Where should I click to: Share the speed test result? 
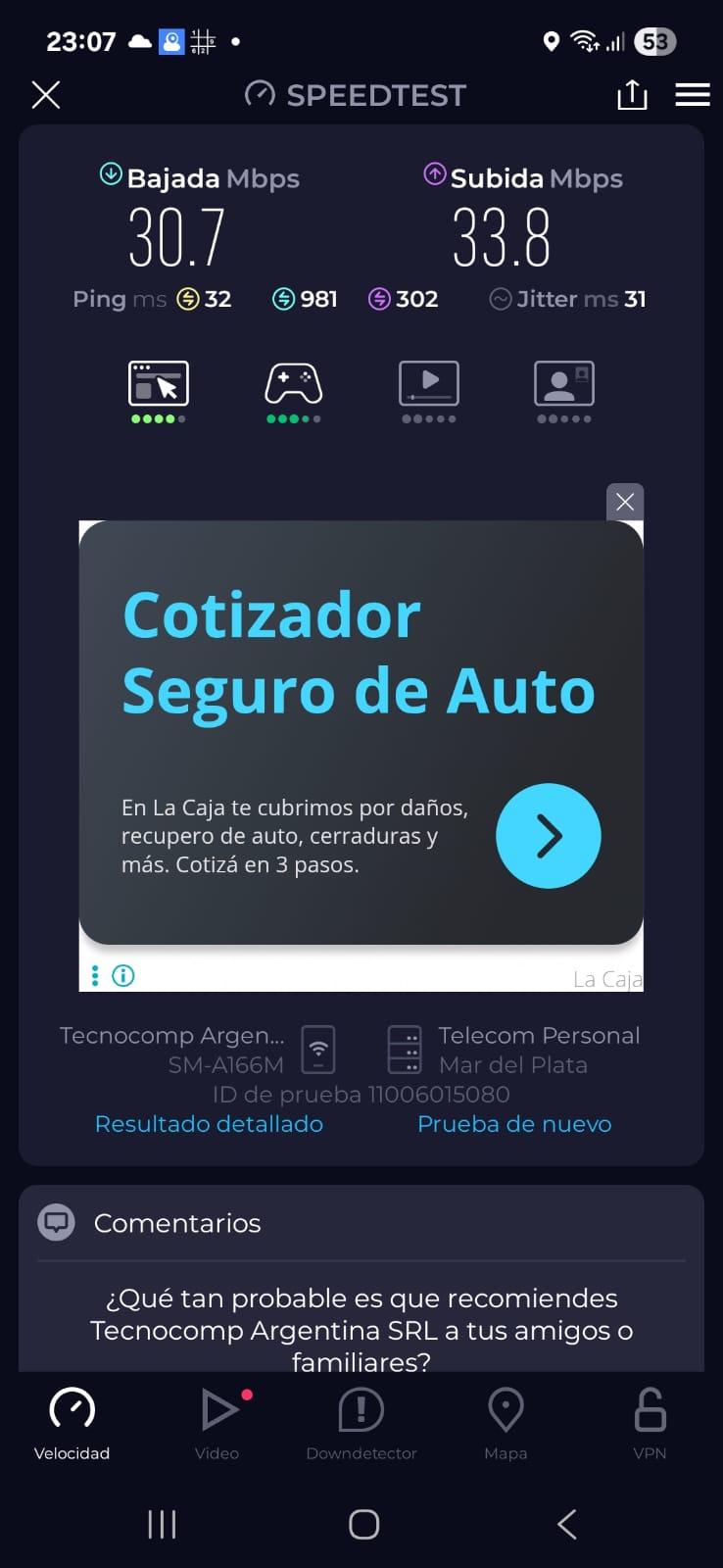(x=632, y=95)
